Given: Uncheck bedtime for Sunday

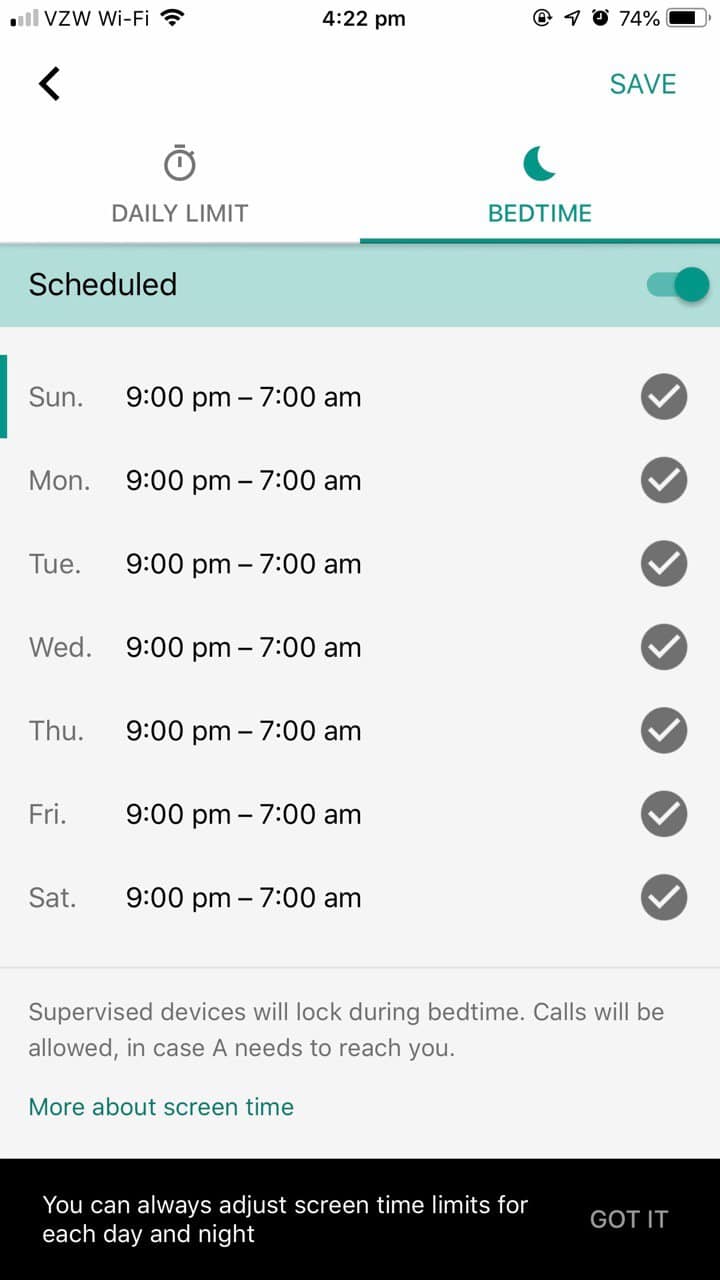Looking at the screenshot, I should pos(664,397).
